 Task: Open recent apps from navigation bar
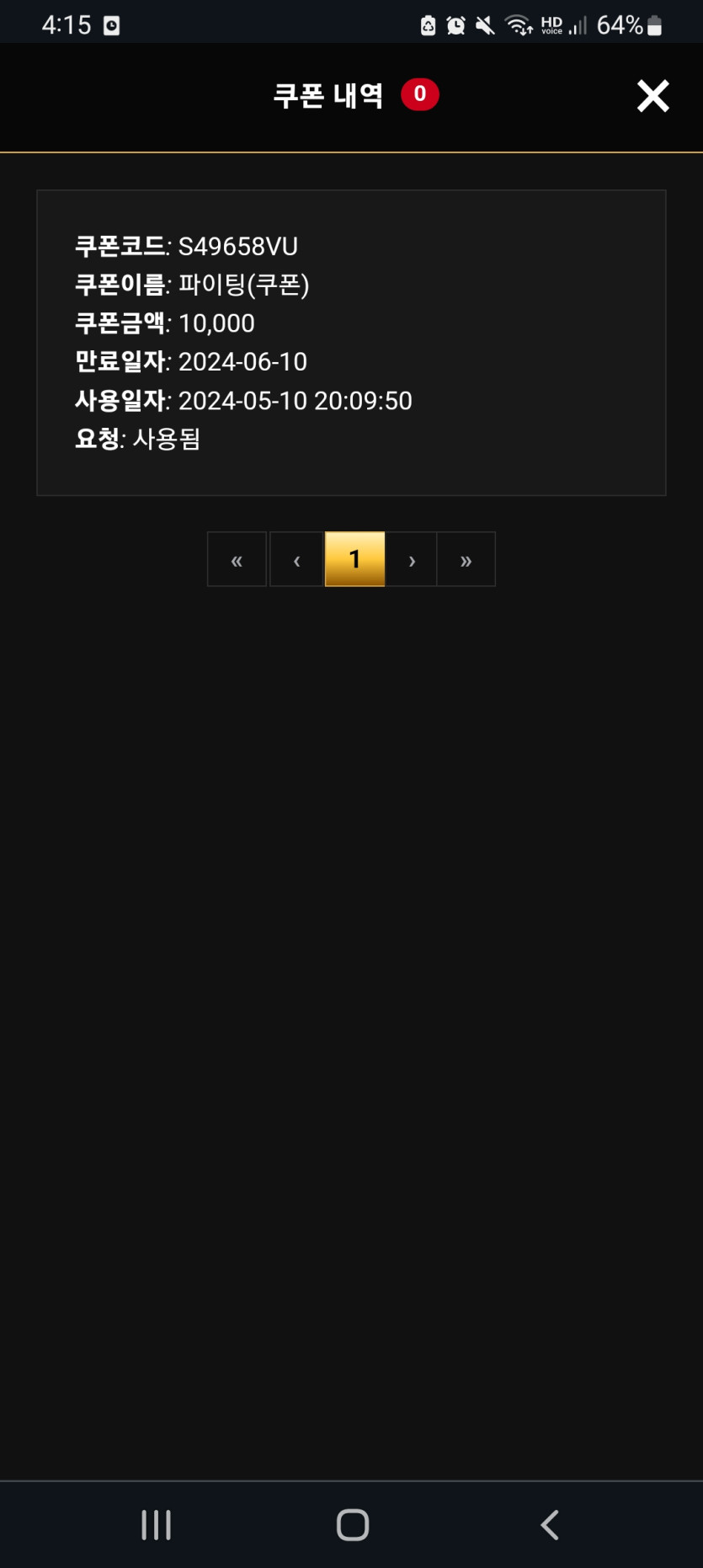157,1524
